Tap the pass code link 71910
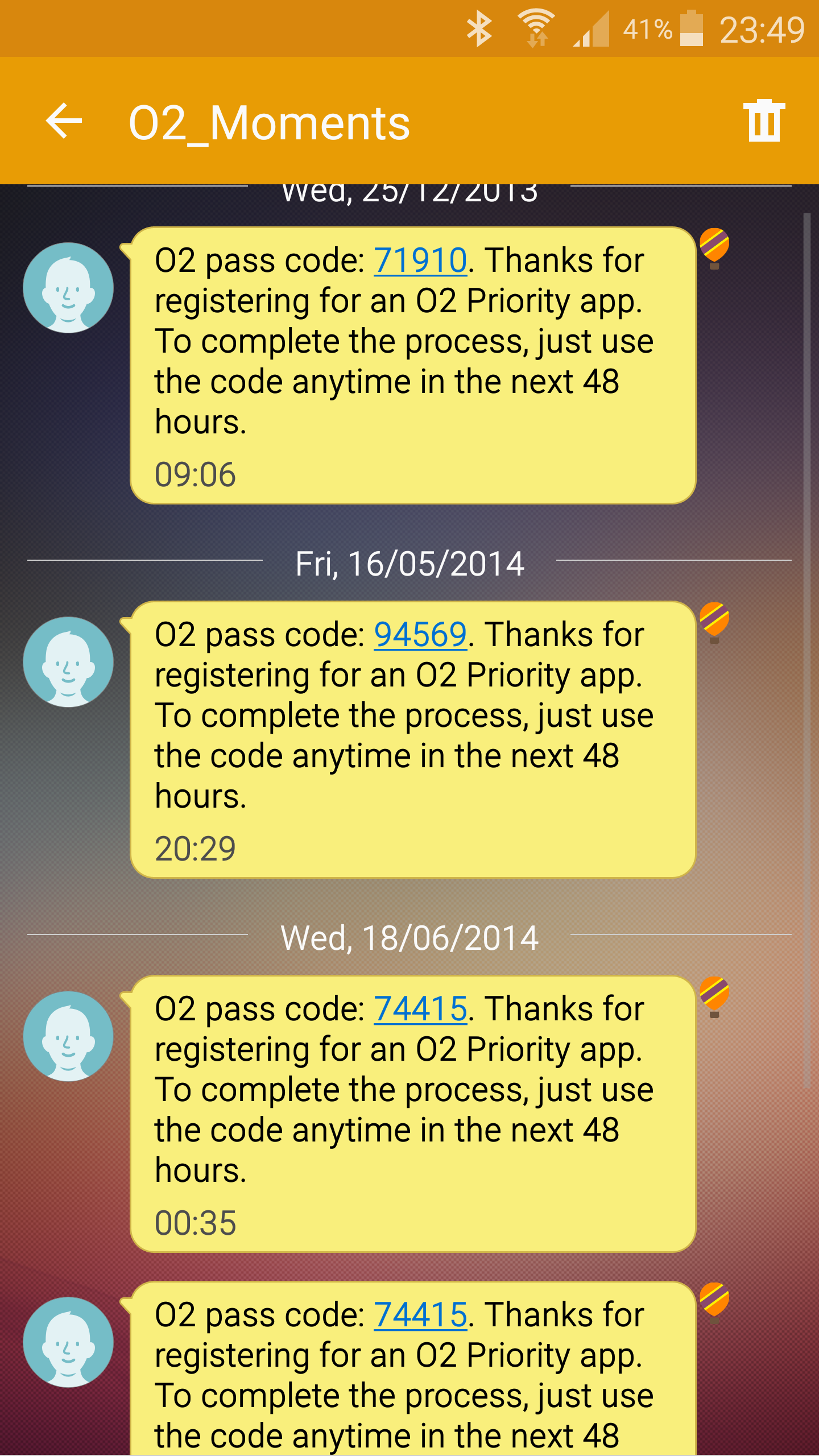 [x=420, y=261]
